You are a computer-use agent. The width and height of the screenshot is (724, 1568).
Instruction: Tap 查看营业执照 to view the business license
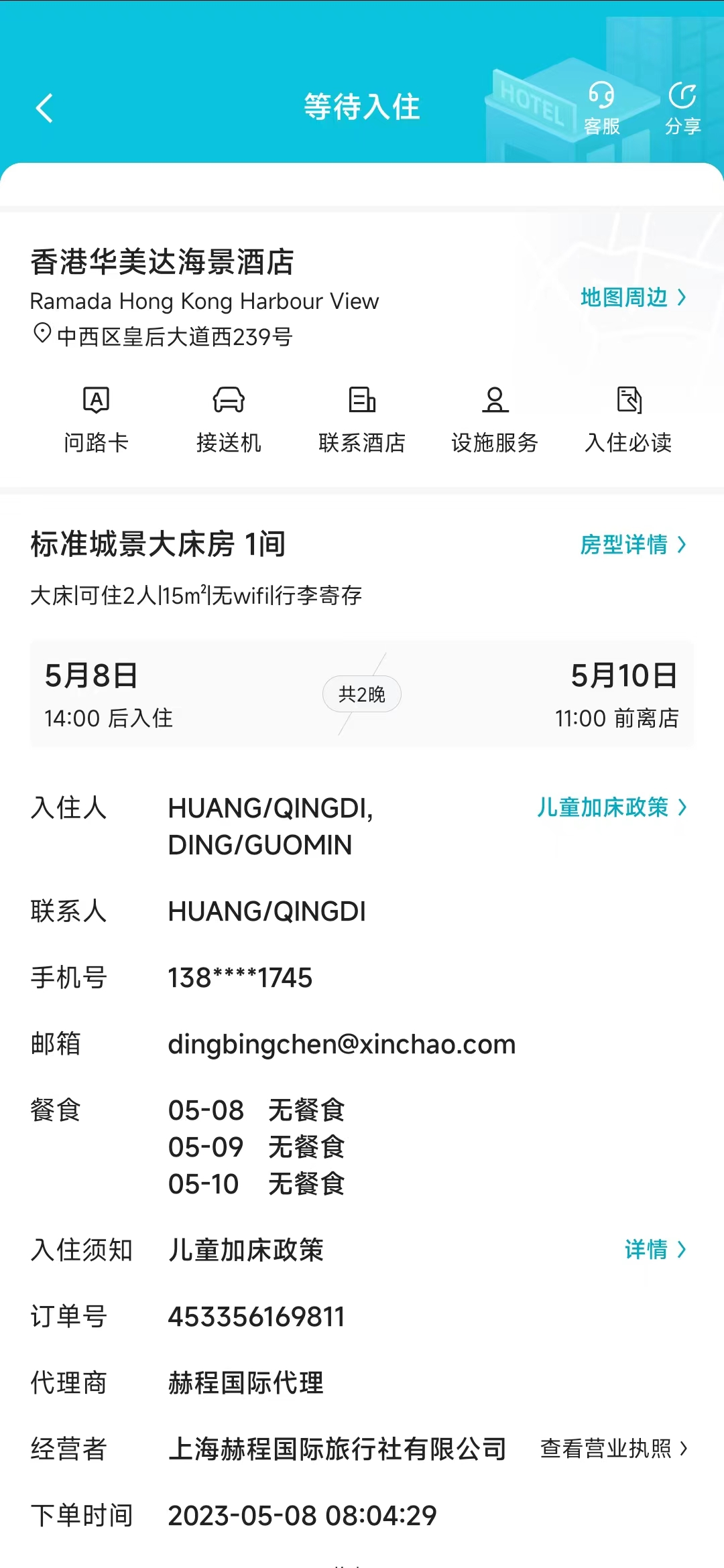click(x=614, y=1448)
